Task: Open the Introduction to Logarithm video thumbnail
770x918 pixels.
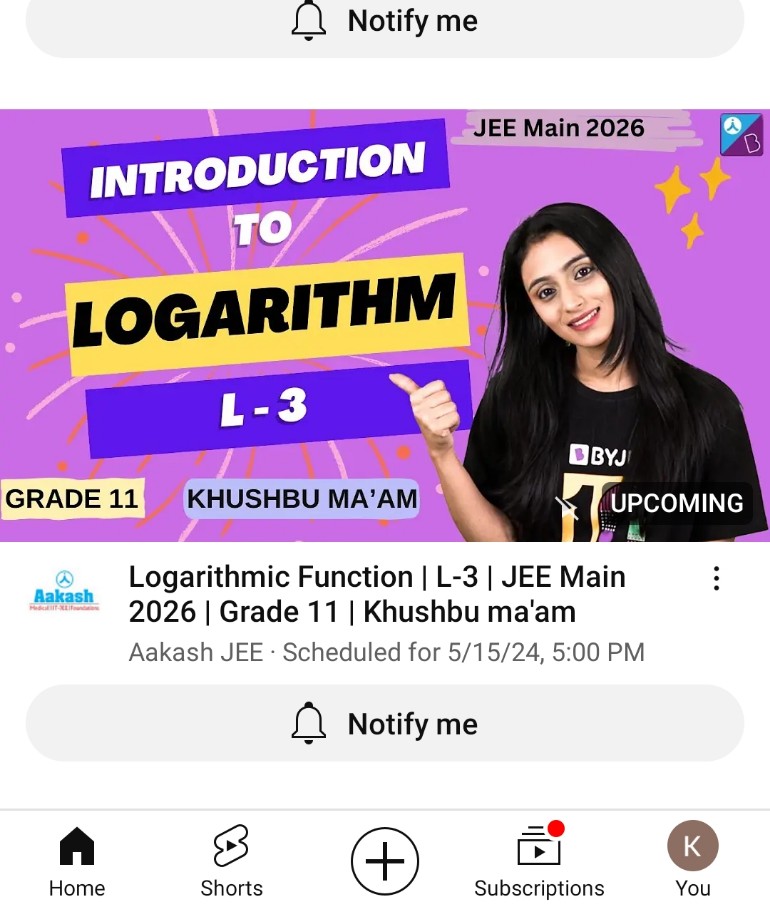Action: pyautogui.click(x=385, y=325)
